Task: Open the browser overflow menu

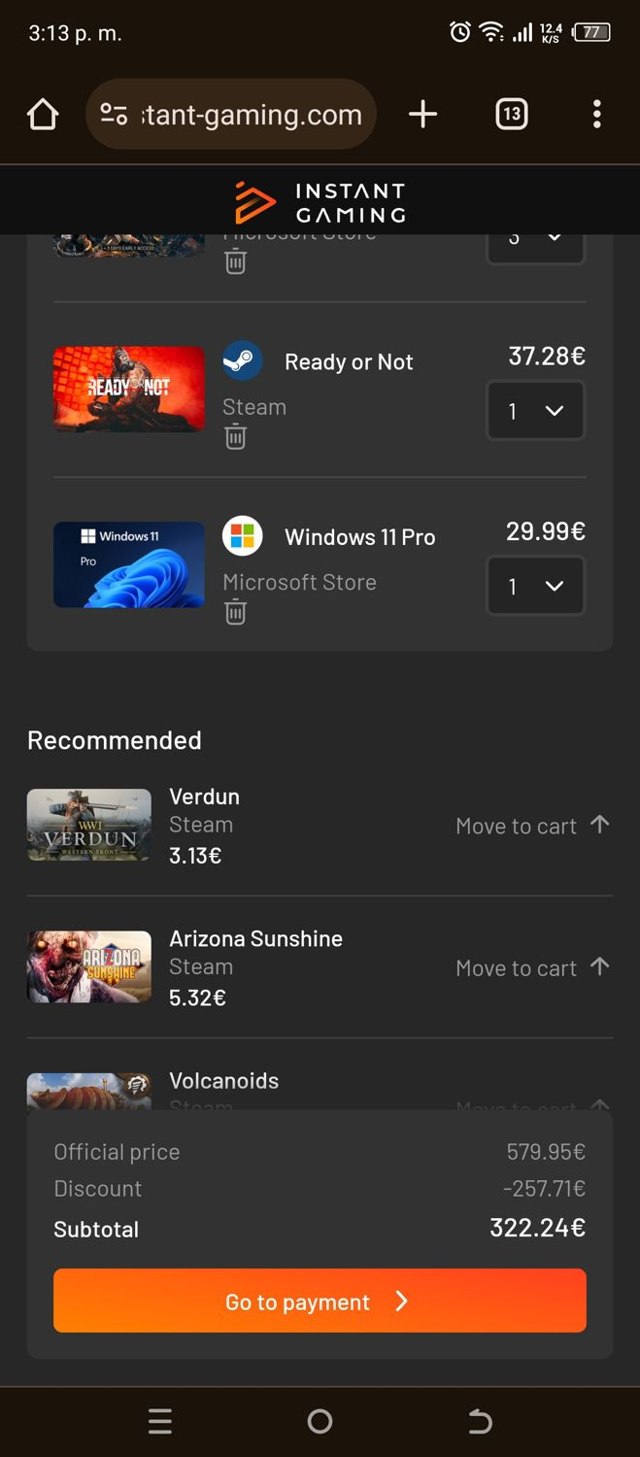Action: click(x=596, y=115)
